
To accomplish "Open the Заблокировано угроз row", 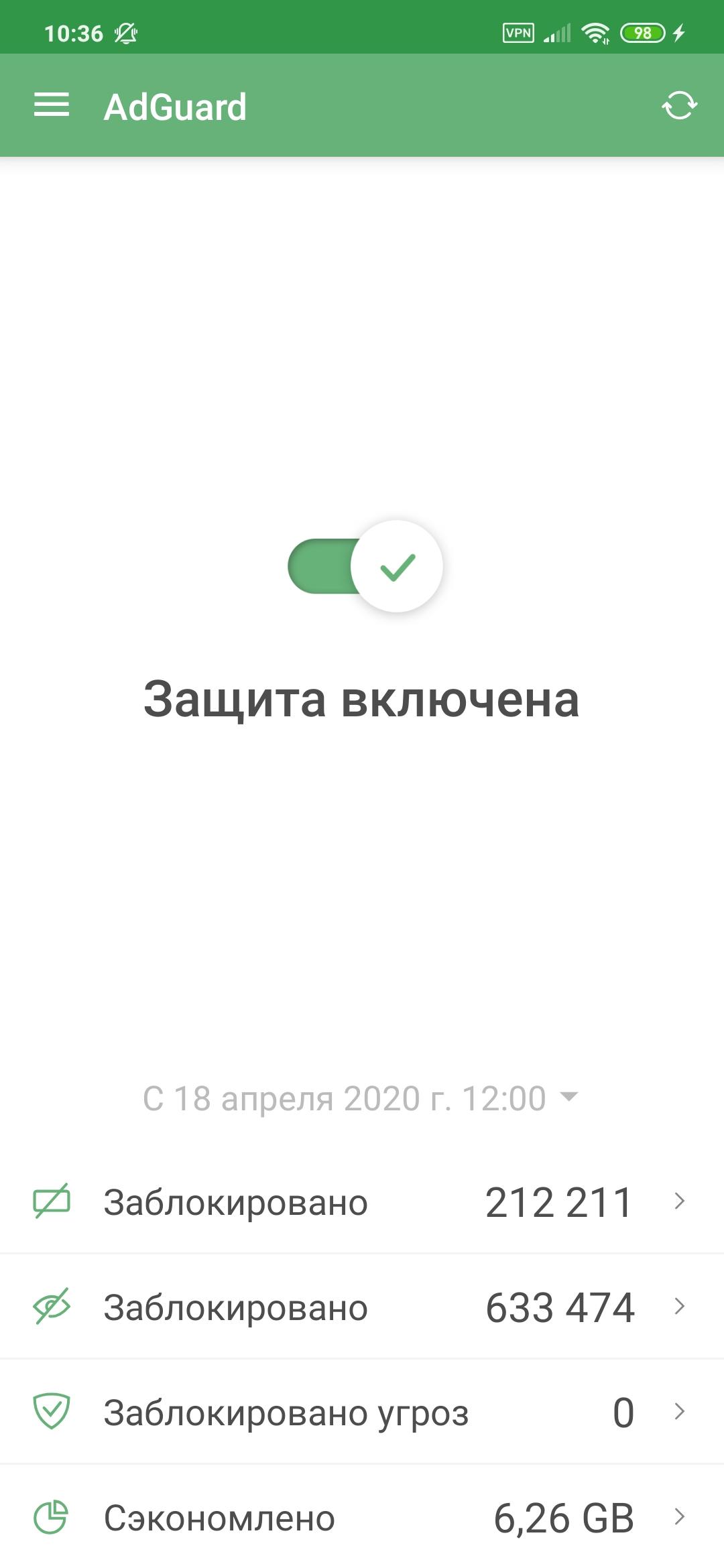I will coord(362,1412).
